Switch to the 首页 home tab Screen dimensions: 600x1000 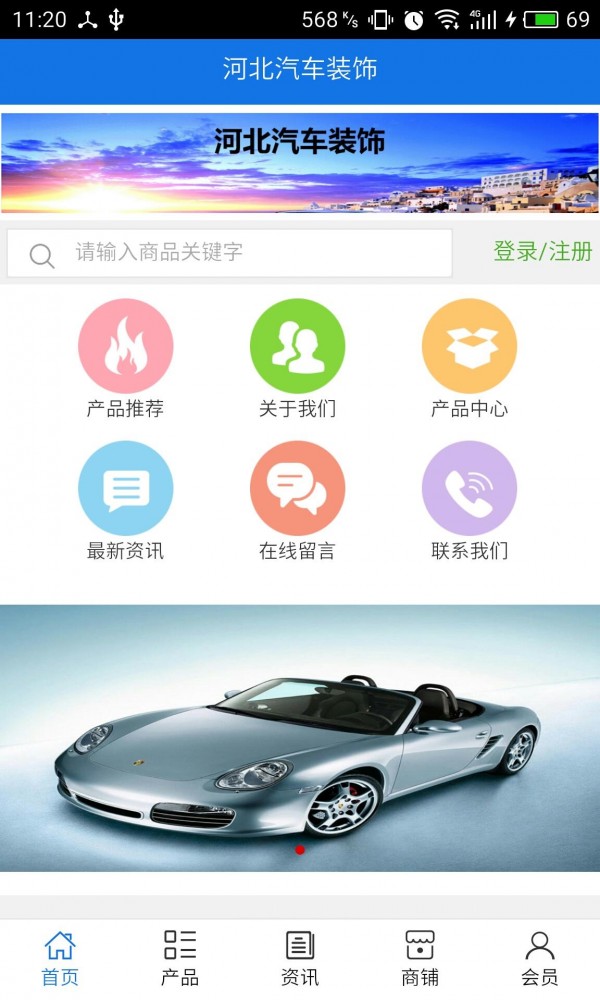tap(60, 958)
